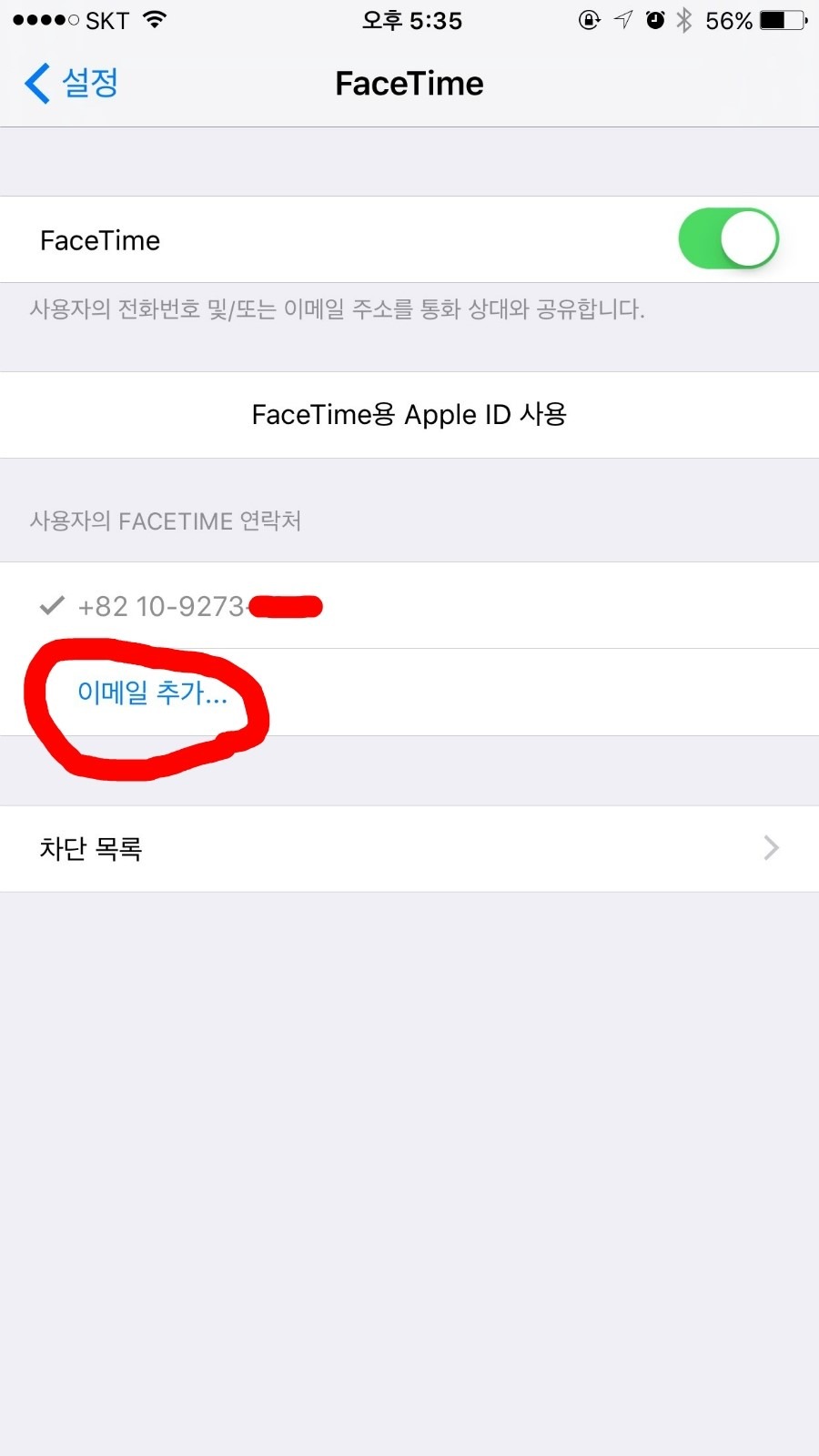Select the +82 10-9273 phone number
The height and width of the screenshot is (1456, 819).
pyautogui.click(x=182, y=606)
